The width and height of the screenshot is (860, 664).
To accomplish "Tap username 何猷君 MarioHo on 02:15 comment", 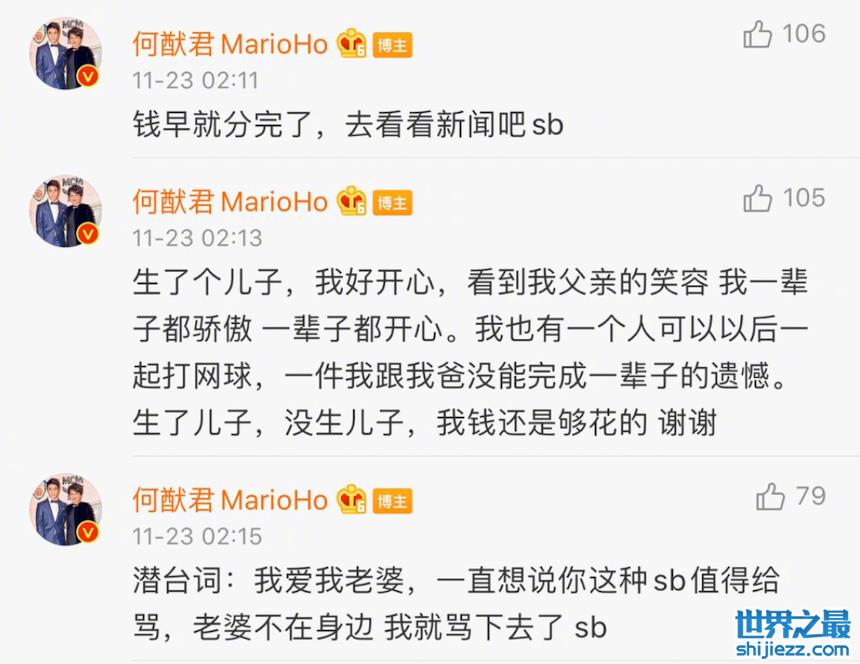I will click(230, 499).
